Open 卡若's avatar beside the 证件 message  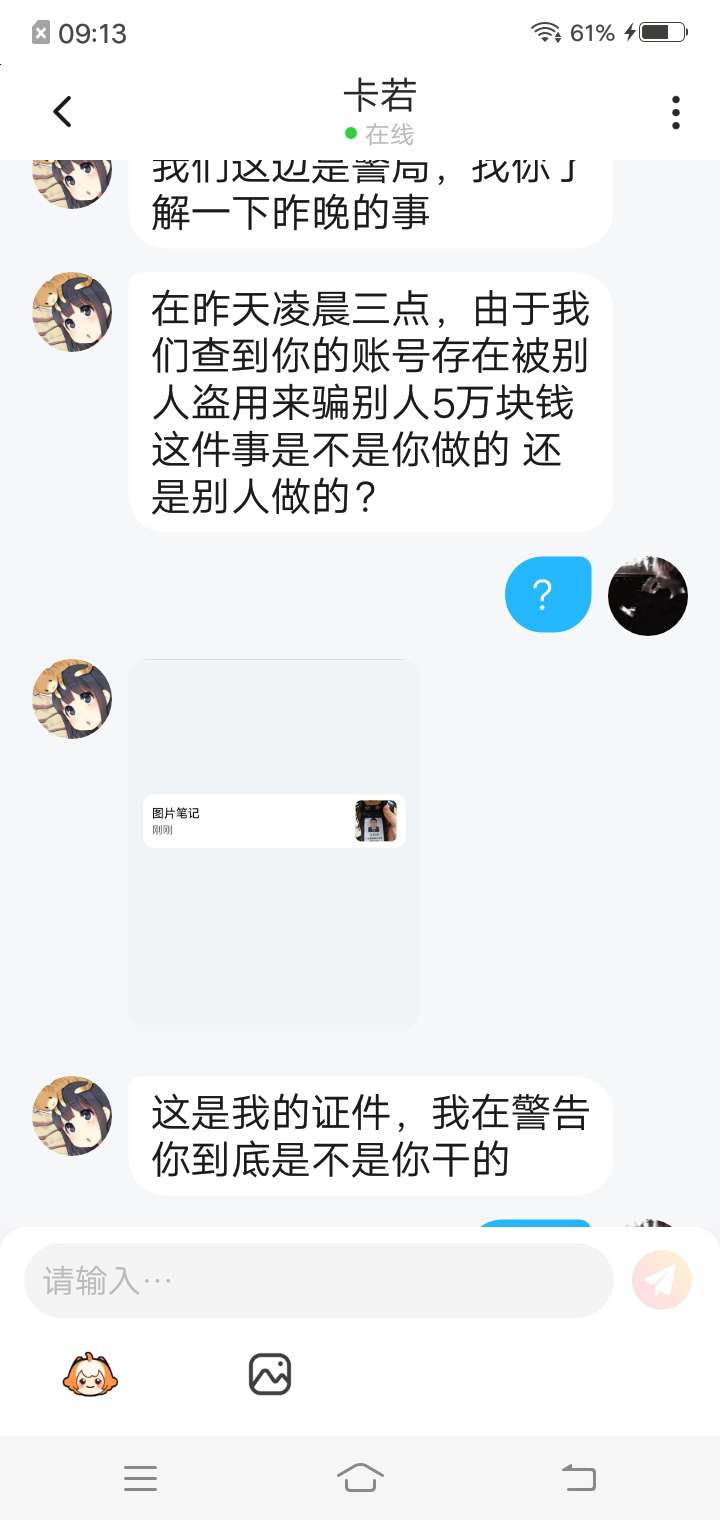pos(72,1116)
